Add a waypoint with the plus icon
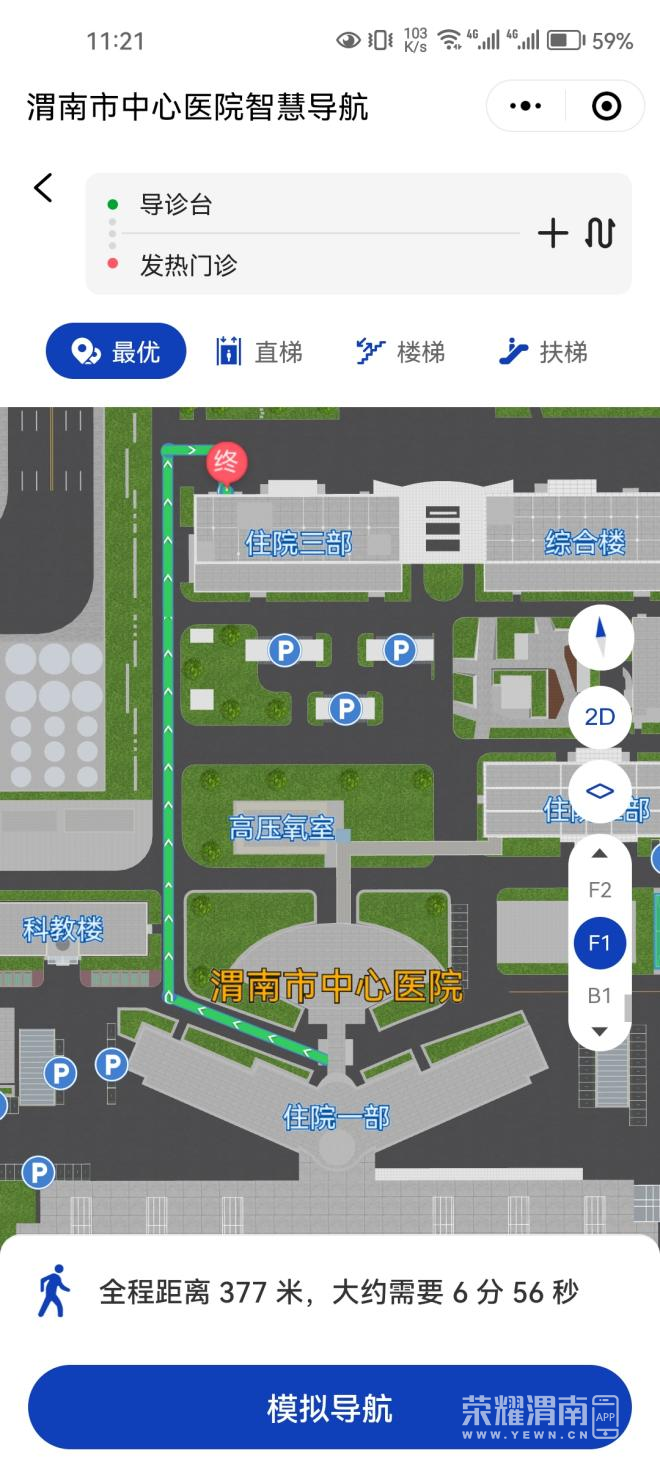The width and height of the screenshot is (660, 1467). point(552,233)
